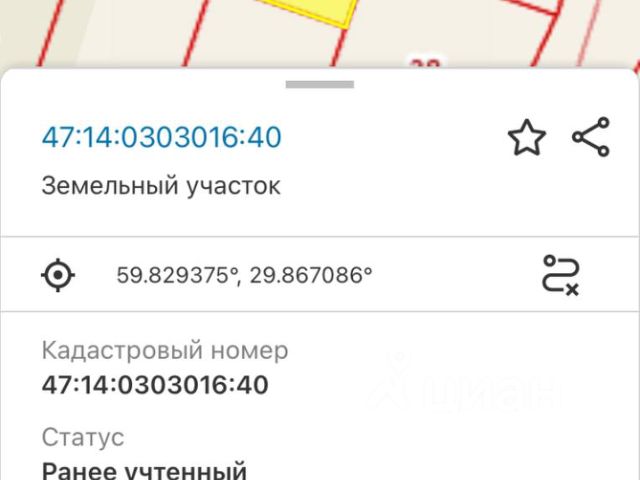Image resolution: width=640 pixels, height=480 pixels.
Task: Add parcel 47:14:0303016:40 to favorites
Action: point(526,138)
